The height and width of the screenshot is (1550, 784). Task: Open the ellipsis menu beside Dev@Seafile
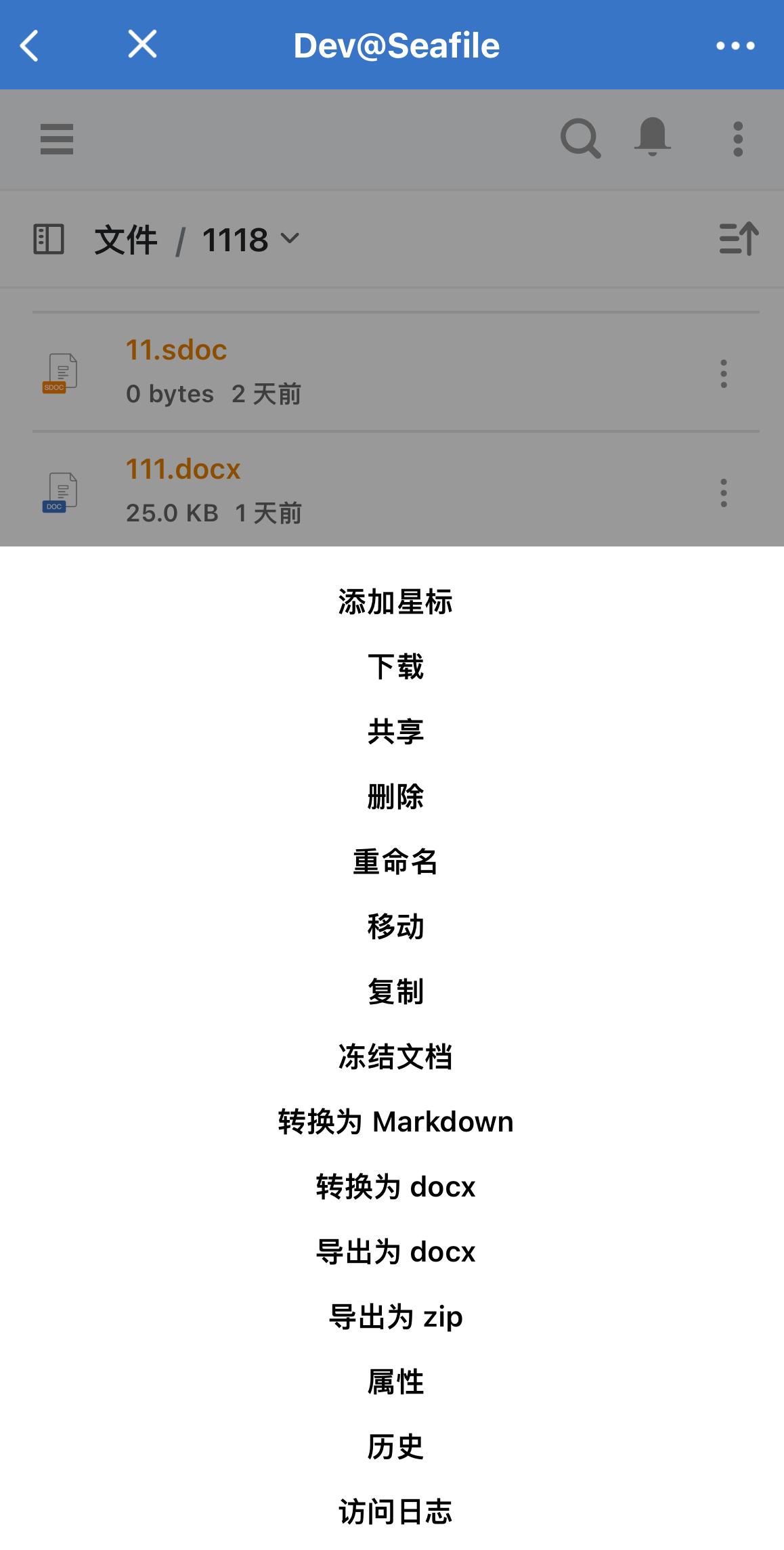point(737,45)
